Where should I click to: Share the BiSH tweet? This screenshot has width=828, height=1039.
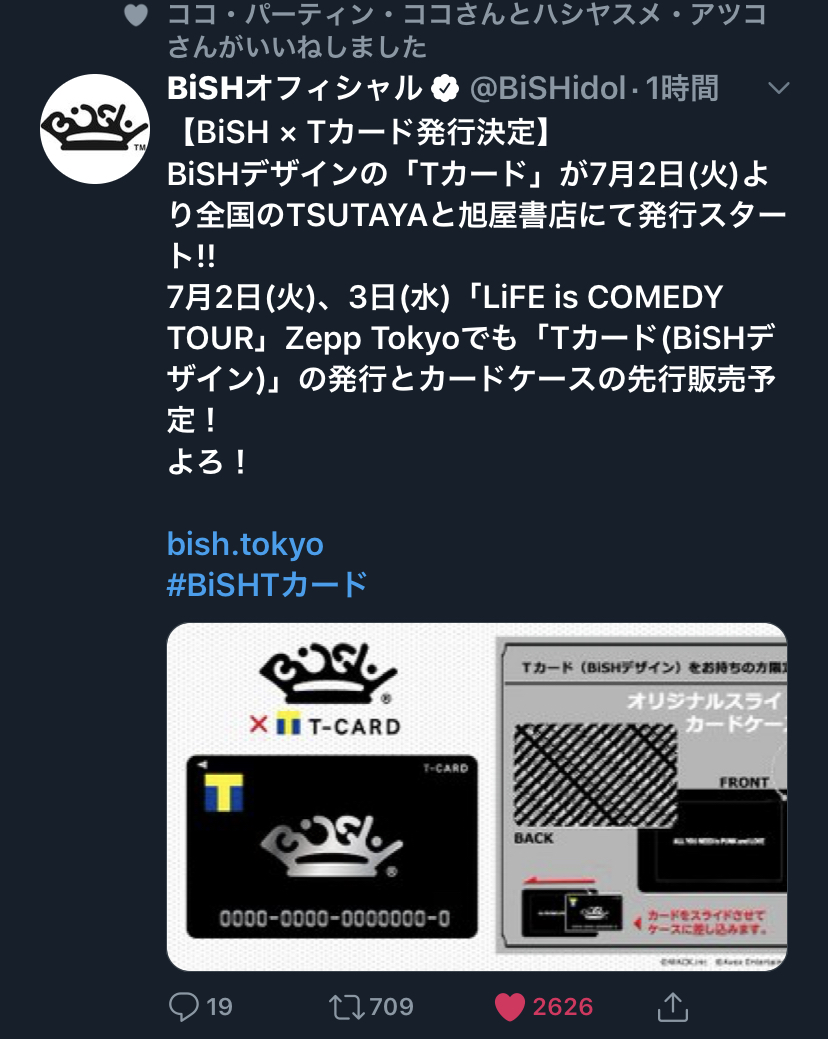(x=673, y=1005)
